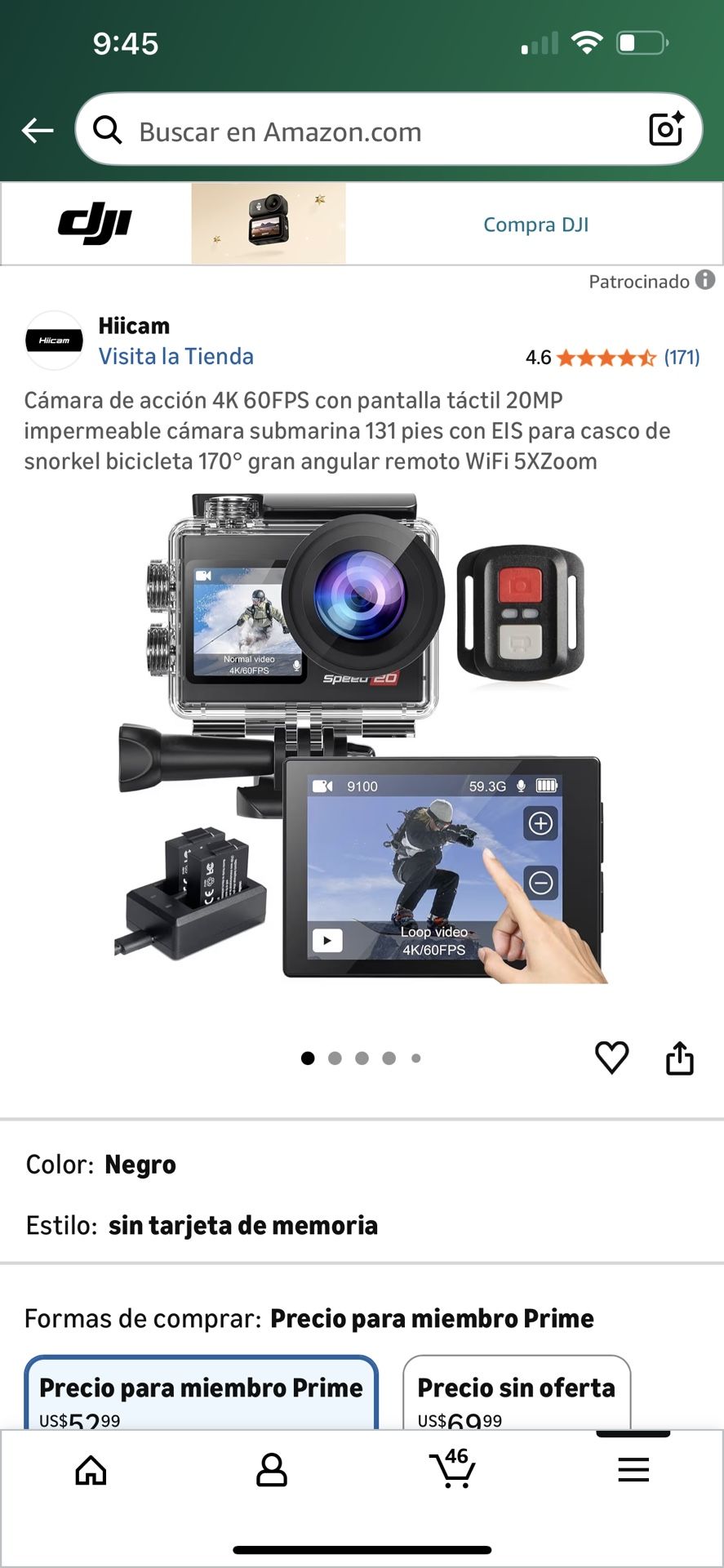Open the Patrocinado info icon
Viewport: 724px width, 1568px height.
pos(705,280)
